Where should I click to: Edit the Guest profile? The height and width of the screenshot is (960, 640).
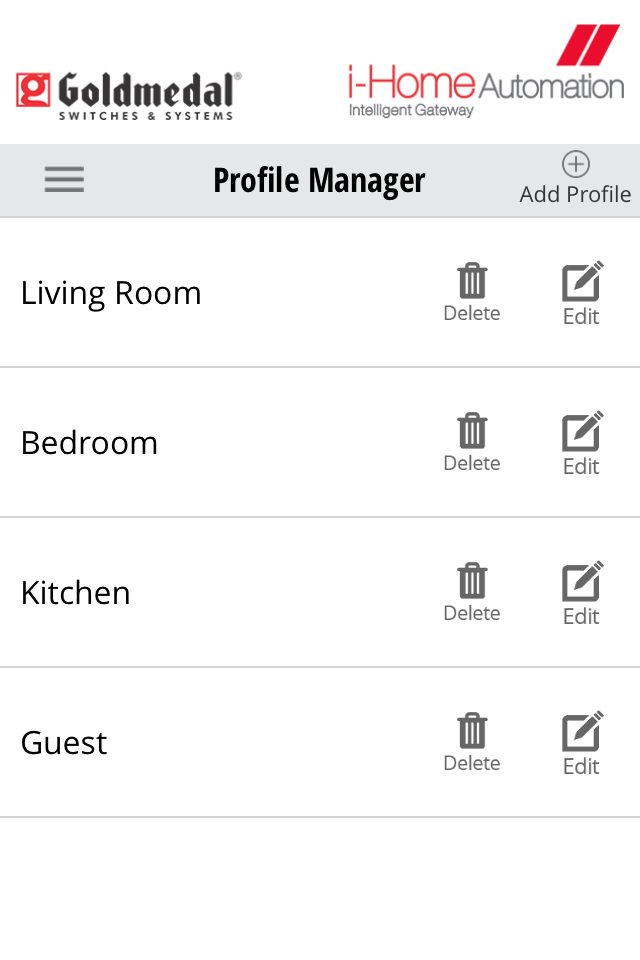(581, 743)
